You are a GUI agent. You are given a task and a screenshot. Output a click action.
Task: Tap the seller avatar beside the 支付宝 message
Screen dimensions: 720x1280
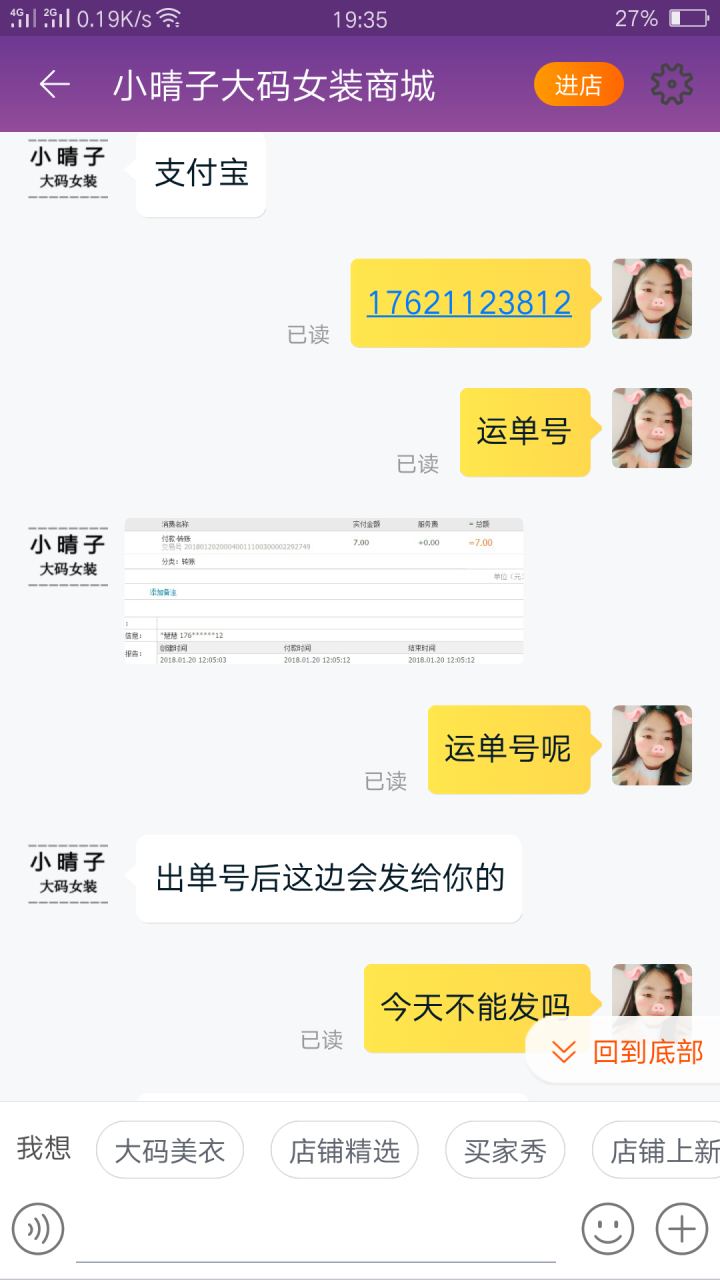point(68,168)
